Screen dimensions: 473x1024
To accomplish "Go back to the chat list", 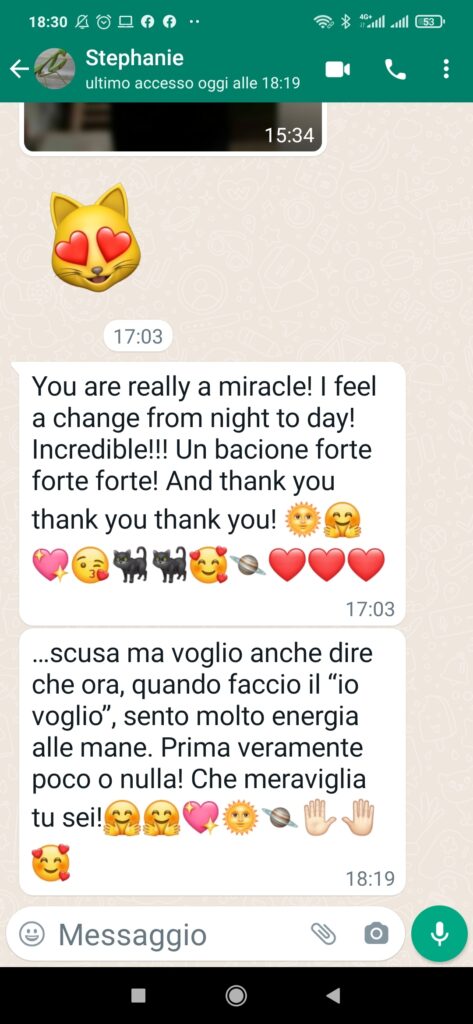I will point(19,69).
